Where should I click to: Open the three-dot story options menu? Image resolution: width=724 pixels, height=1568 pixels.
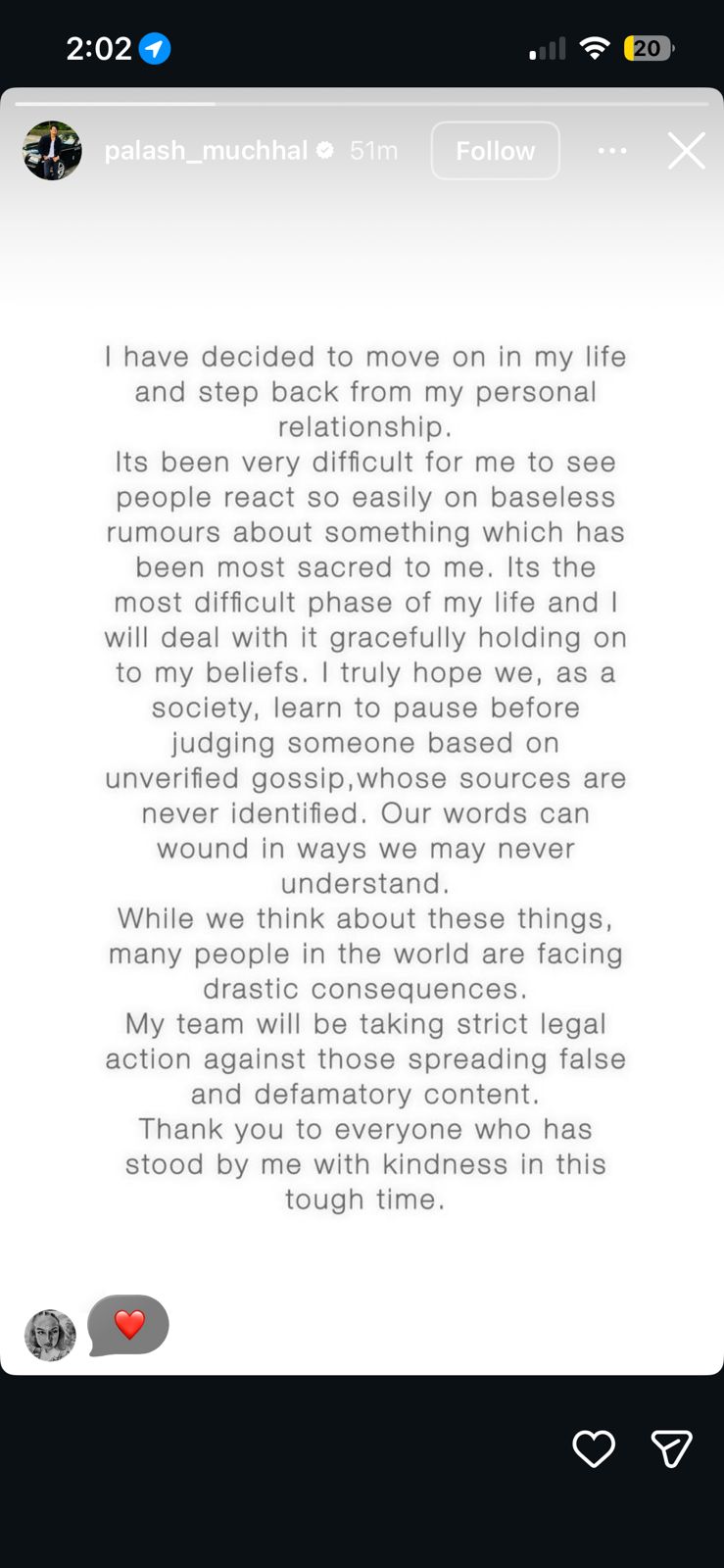click(x=612, y=151)
